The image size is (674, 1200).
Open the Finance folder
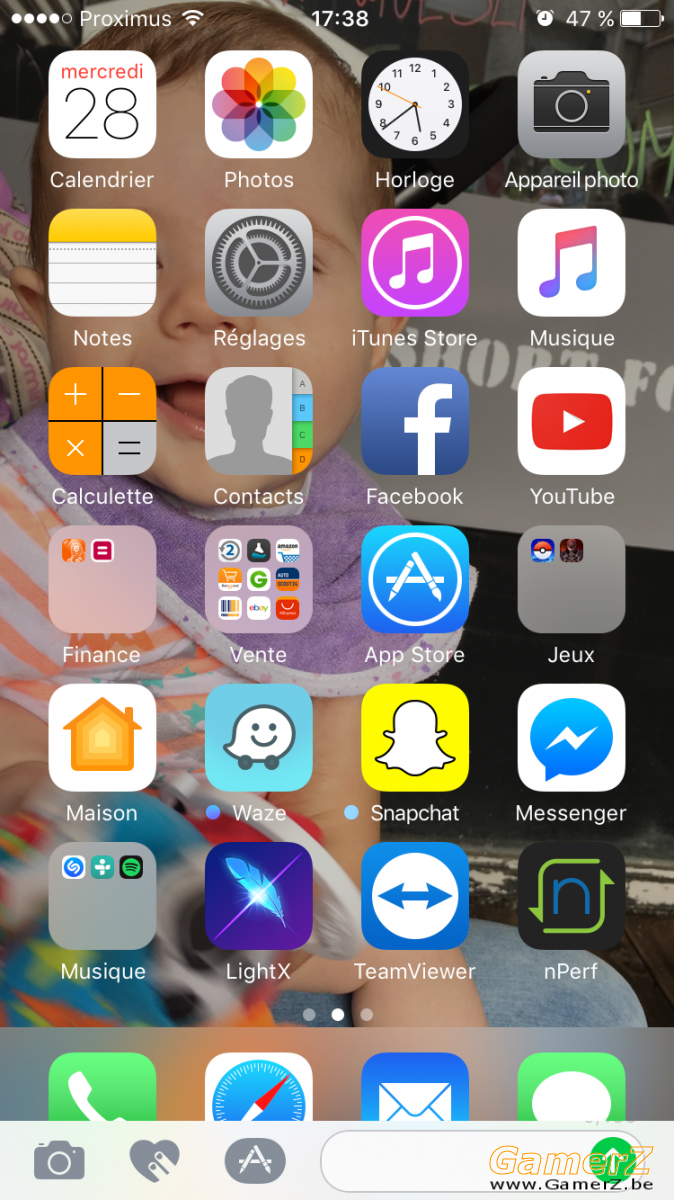(102, 579)
